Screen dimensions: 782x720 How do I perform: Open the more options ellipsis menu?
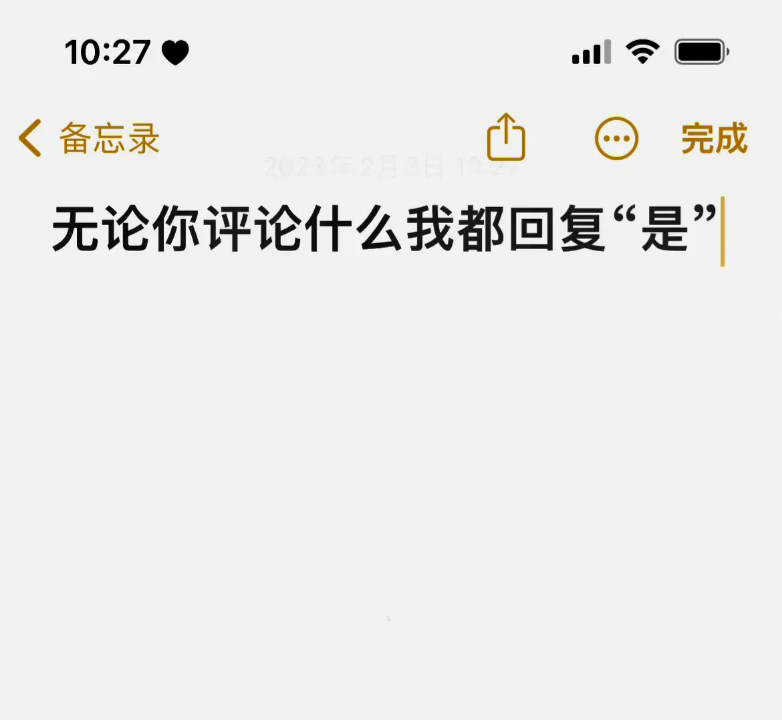(x=616, y=138)
